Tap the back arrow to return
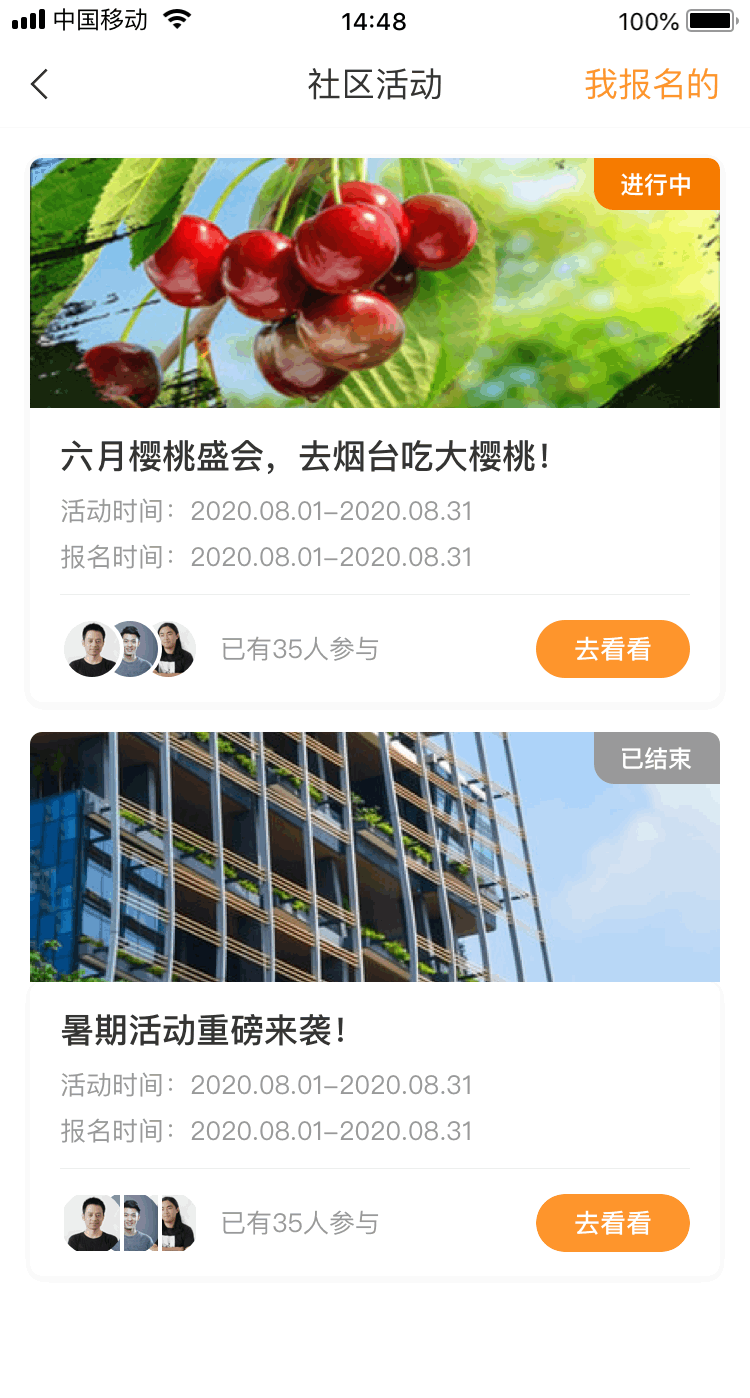 tap(38, 84)
